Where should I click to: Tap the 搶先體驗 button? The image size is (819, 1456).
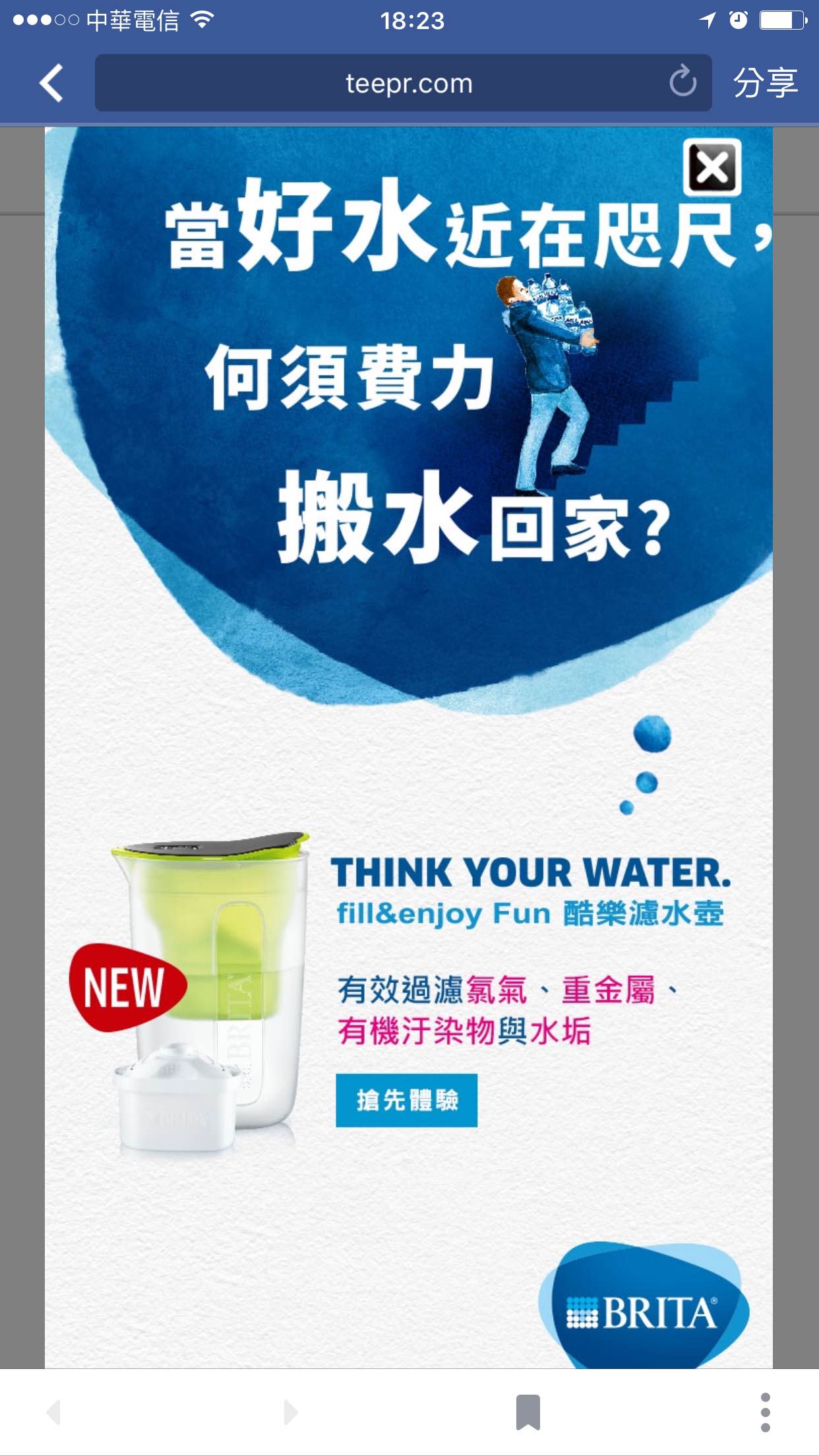tap(406, 1101)
